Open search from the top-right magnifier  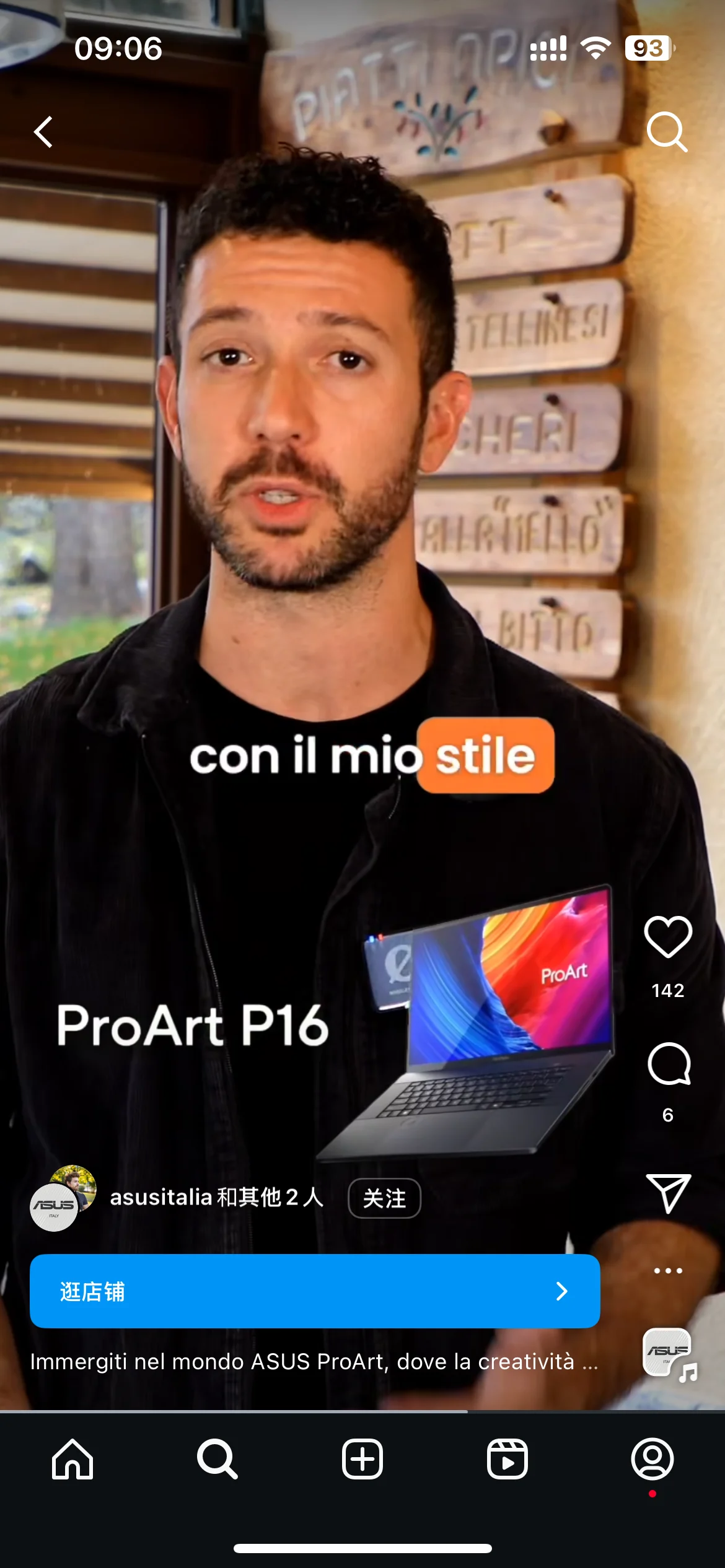(x=667, y=132)
